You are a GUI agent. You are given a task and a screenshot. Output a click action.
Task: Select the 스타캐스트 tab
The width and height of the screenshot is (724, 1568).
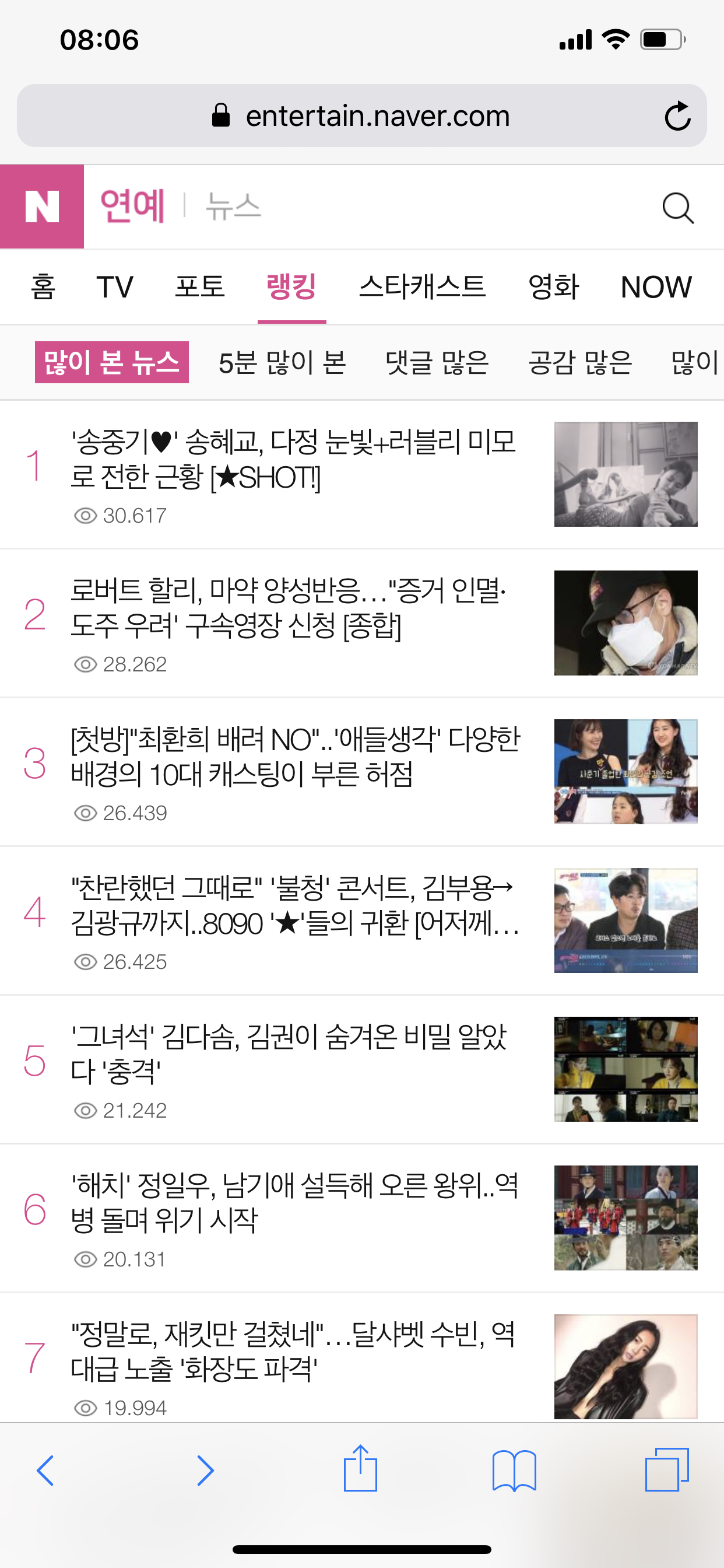421,286
